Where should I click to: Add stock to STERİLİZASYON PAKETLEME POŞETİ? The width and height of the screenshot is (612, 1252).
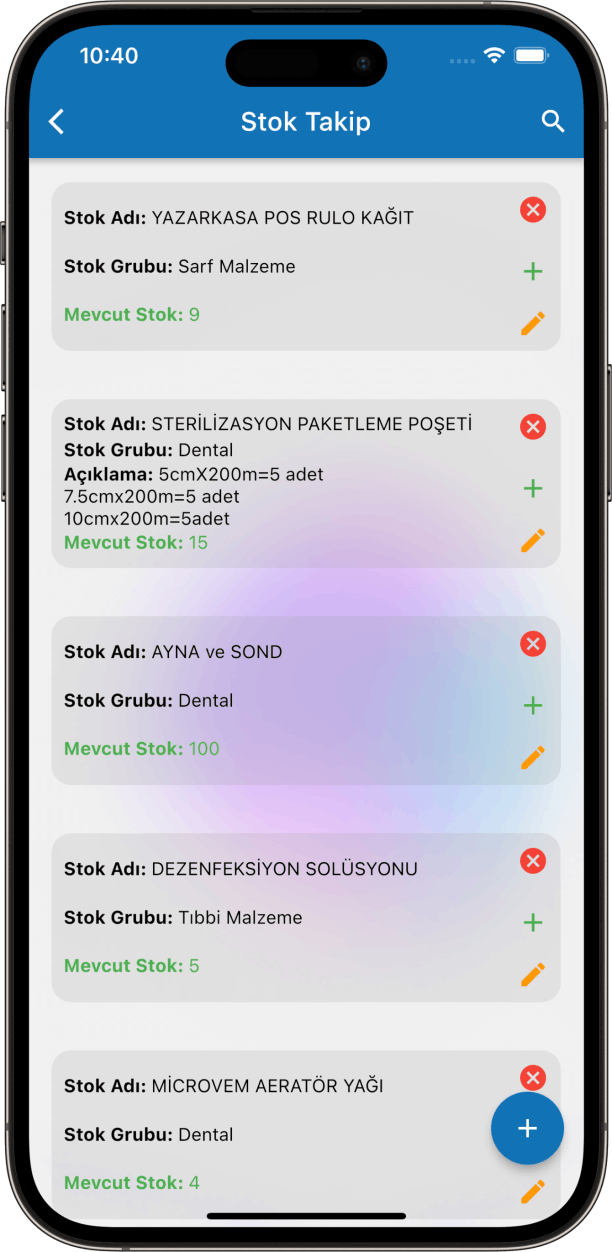coord(533,488)
